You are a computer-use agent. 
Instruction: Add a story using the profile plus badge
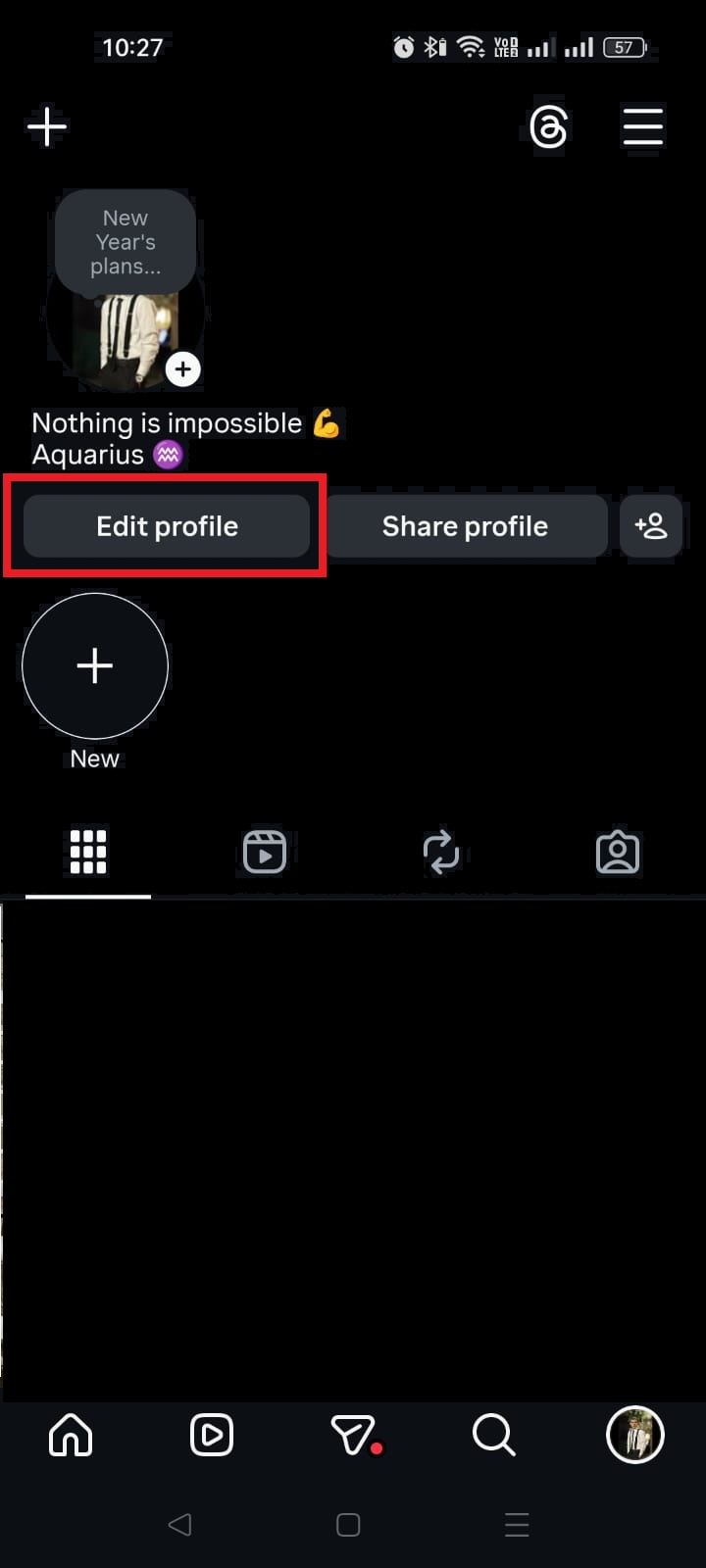pos(182,369)
